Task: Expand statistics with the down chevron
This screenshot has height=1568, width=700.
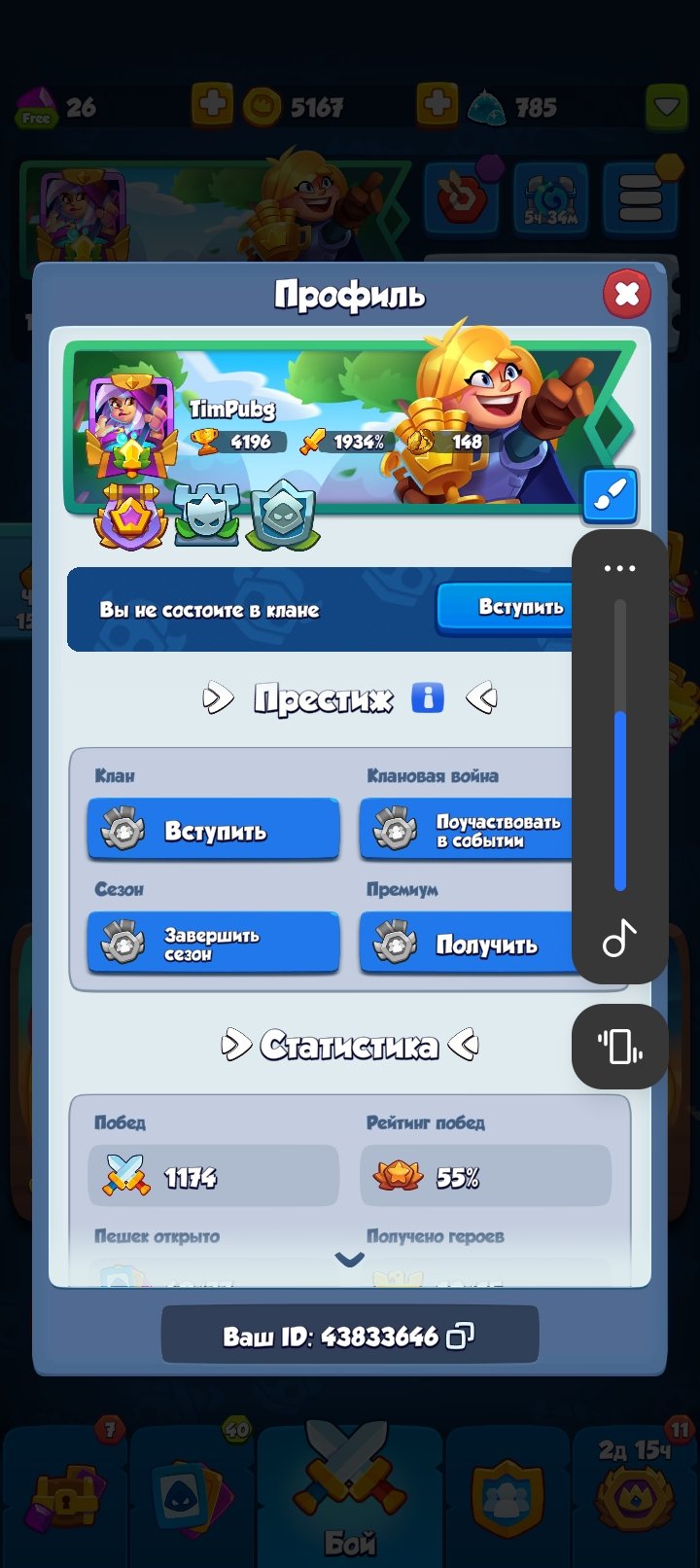Action: 349,1259
